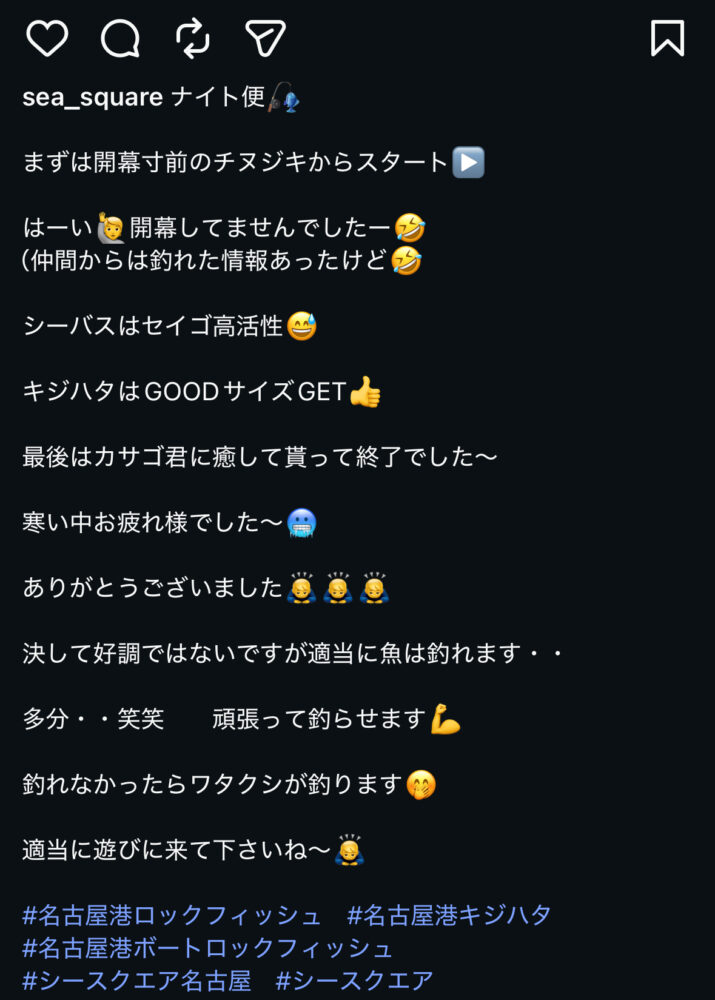Share this post via send icon

[265, 38]
